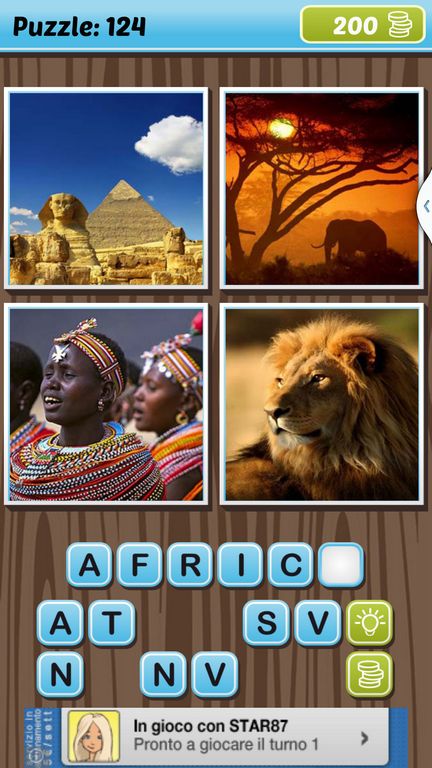
Task: Pick the letter S tile
Action: click(266, 623)
